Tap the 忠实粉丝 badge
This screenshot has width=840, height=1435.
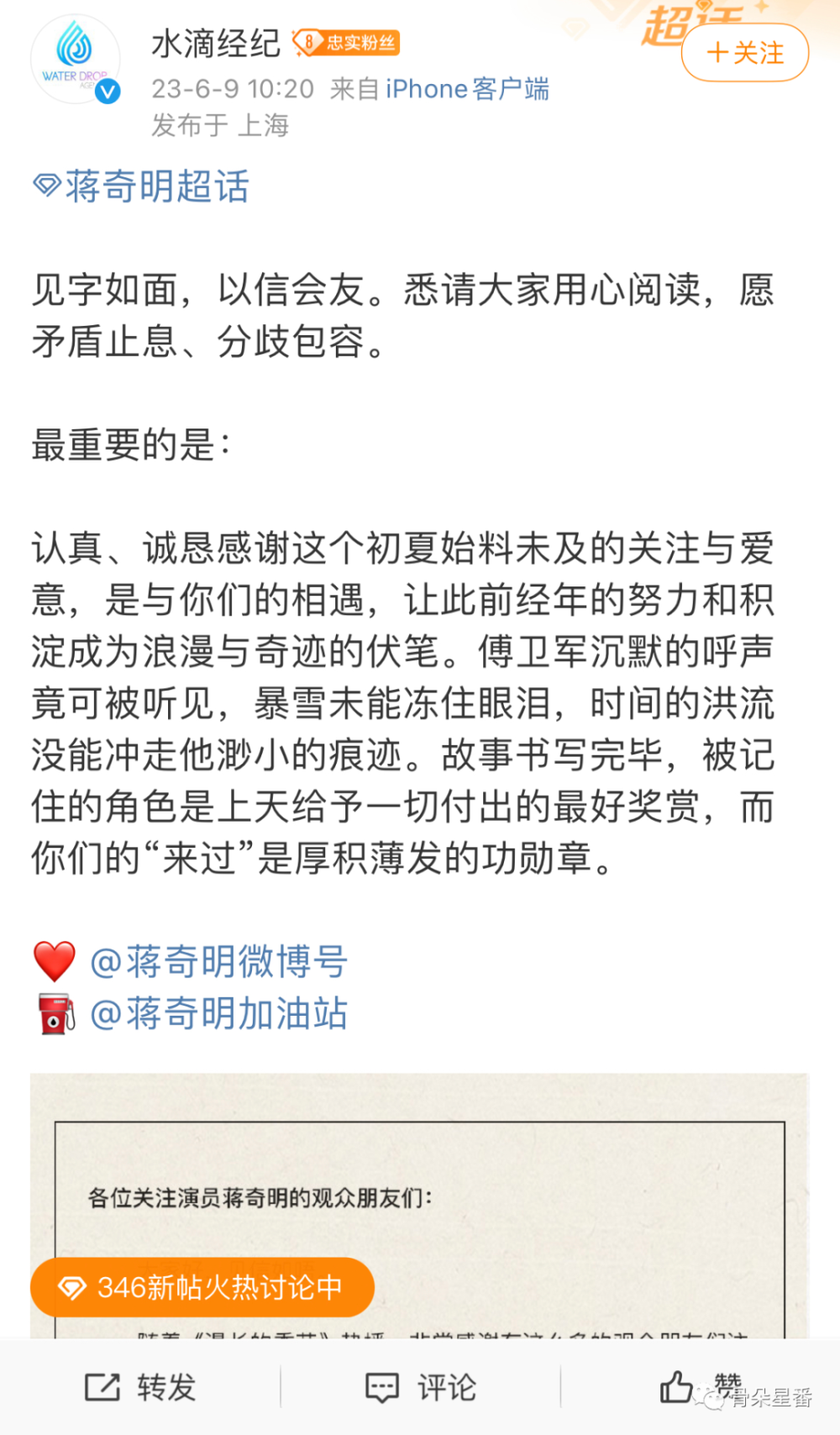tap(346, 42)
